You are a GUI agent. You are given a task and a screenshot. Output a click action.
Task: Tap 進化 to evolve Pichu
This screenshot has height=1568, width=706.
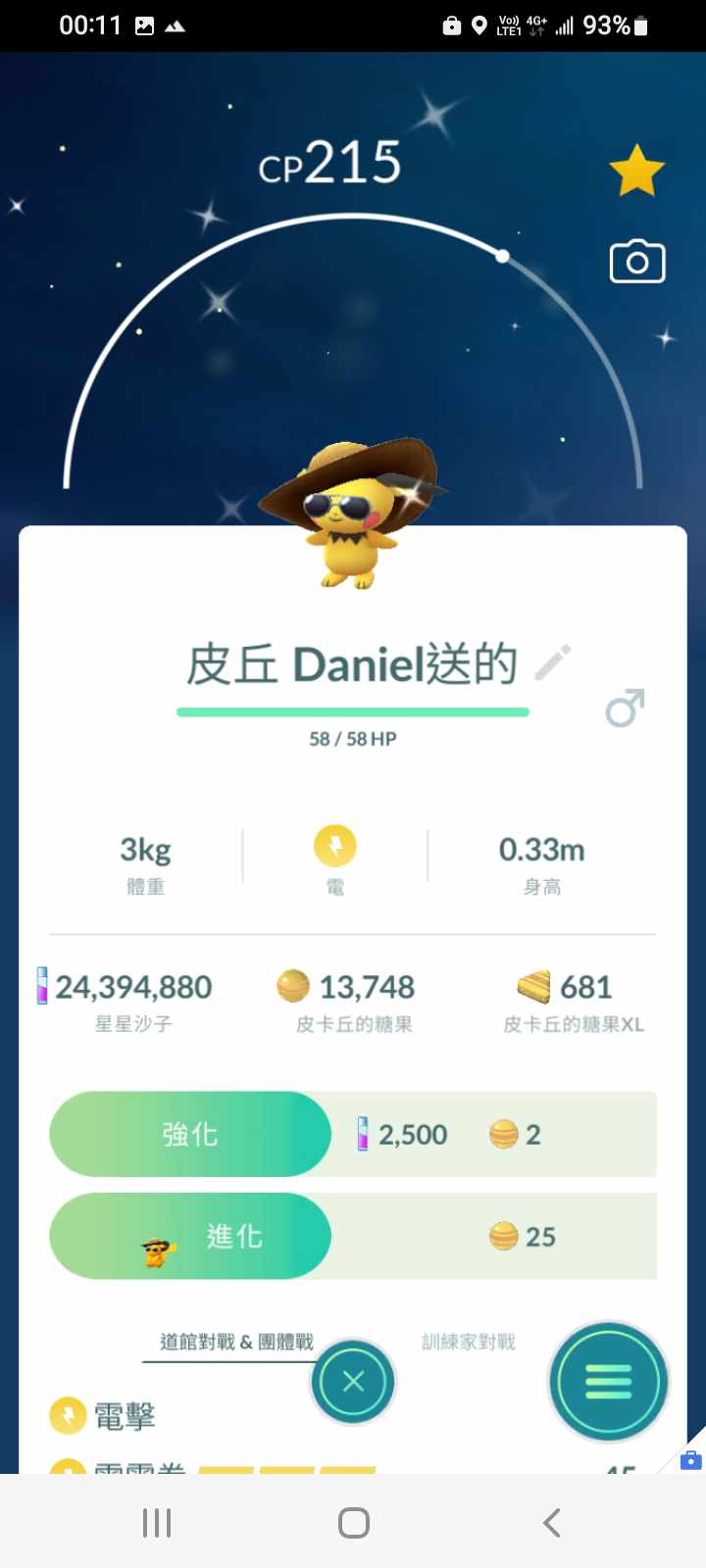pos(190,1236)
